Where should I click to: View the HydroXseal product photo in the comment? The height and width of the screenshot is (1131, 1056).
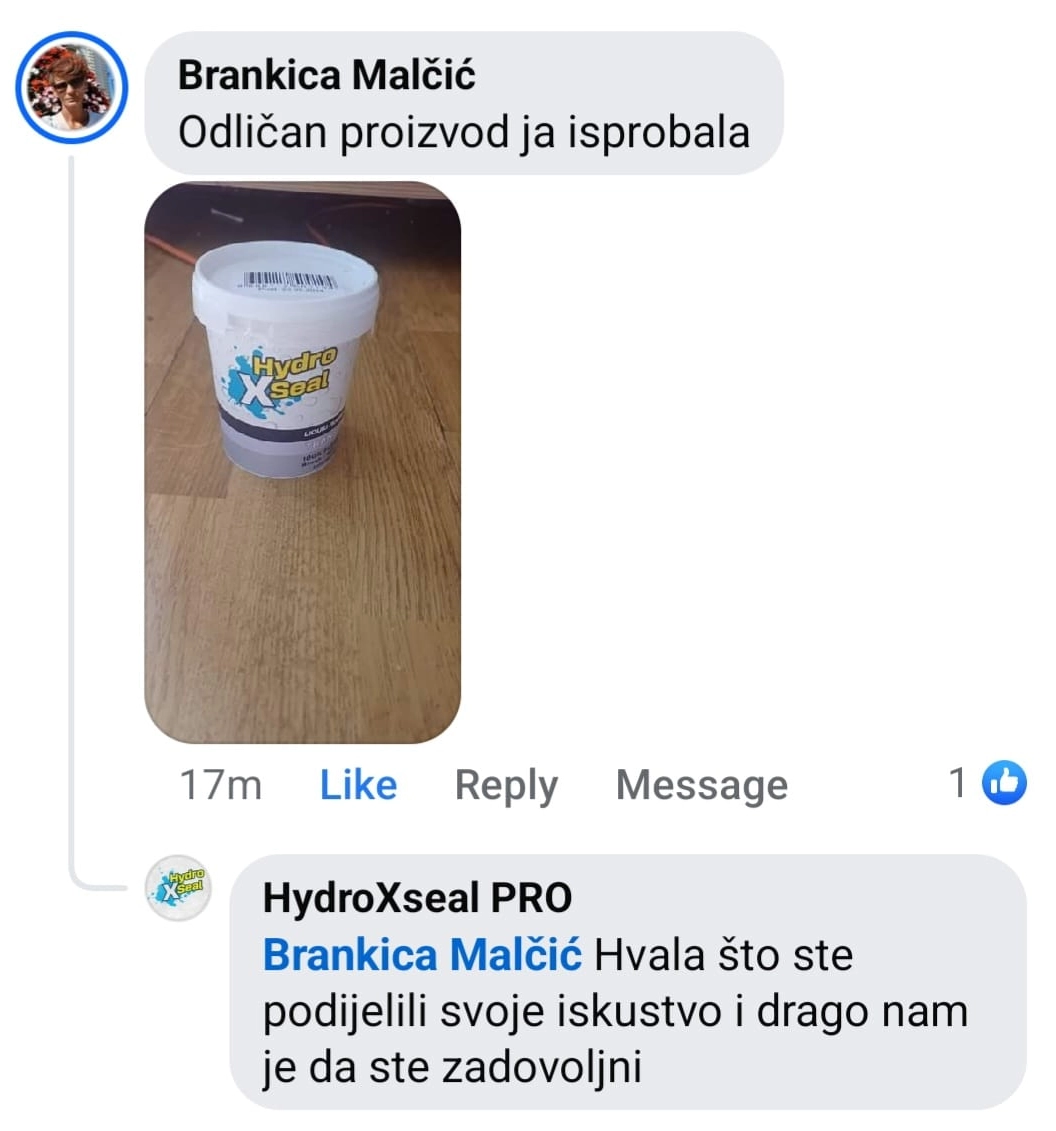(302, 462)
